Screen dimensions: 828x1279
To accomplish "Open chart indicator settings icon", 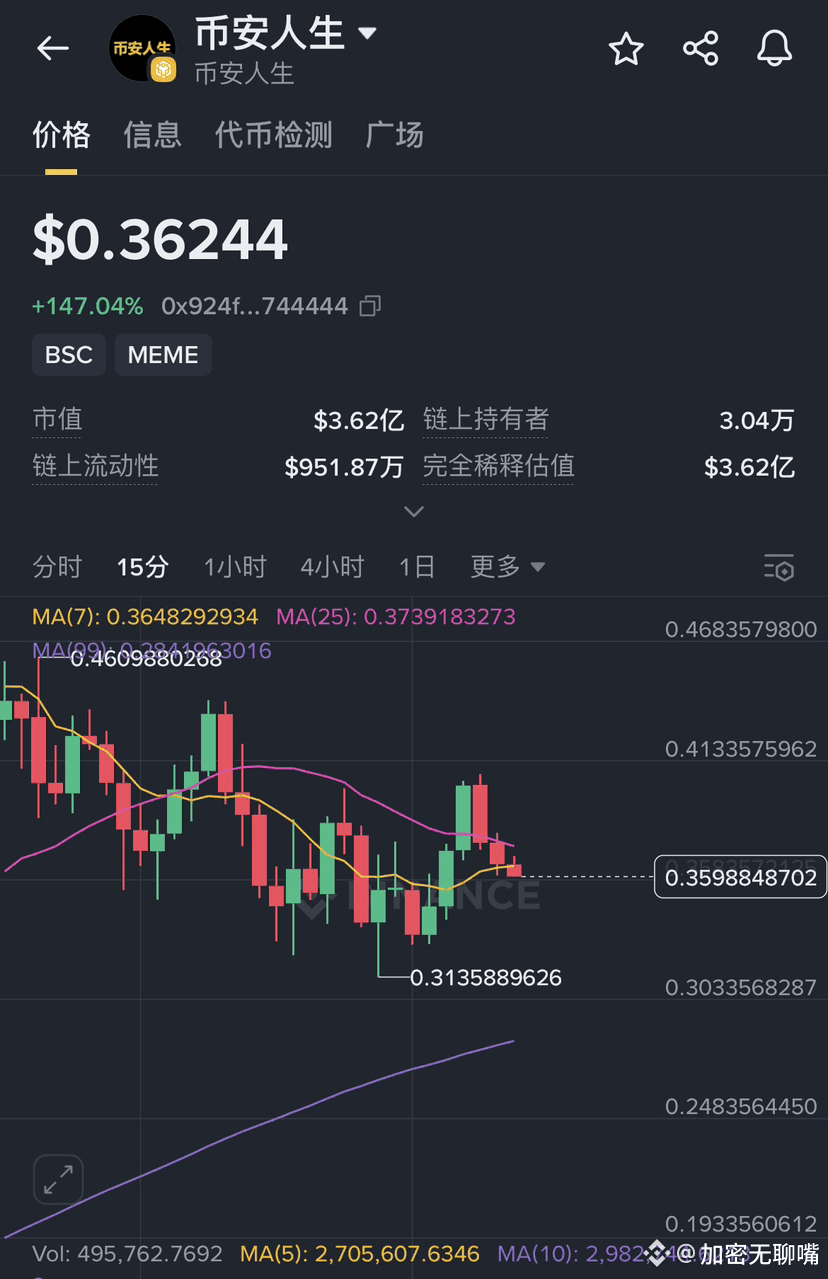I will click(778, 567).
